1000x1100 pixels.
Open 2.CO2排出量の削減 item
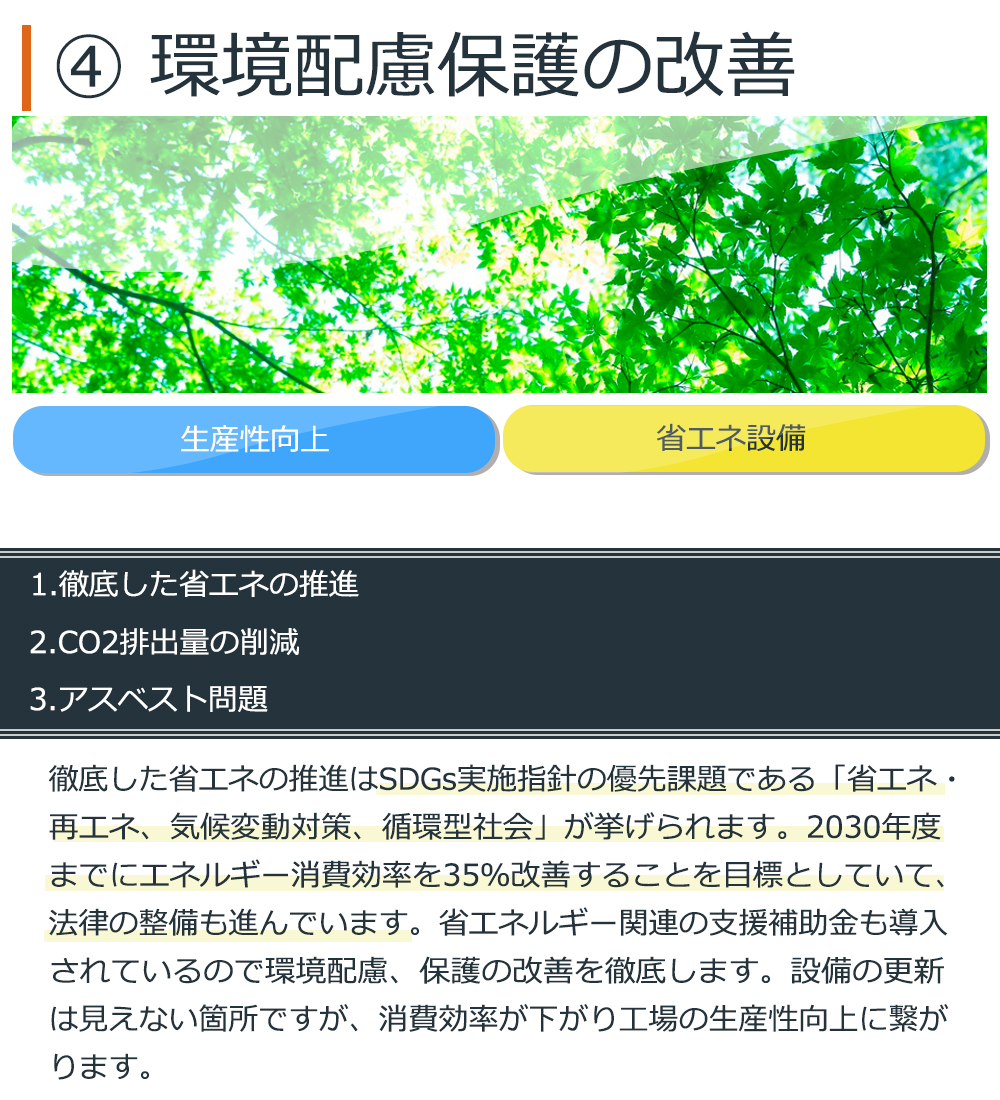(165, 642)
